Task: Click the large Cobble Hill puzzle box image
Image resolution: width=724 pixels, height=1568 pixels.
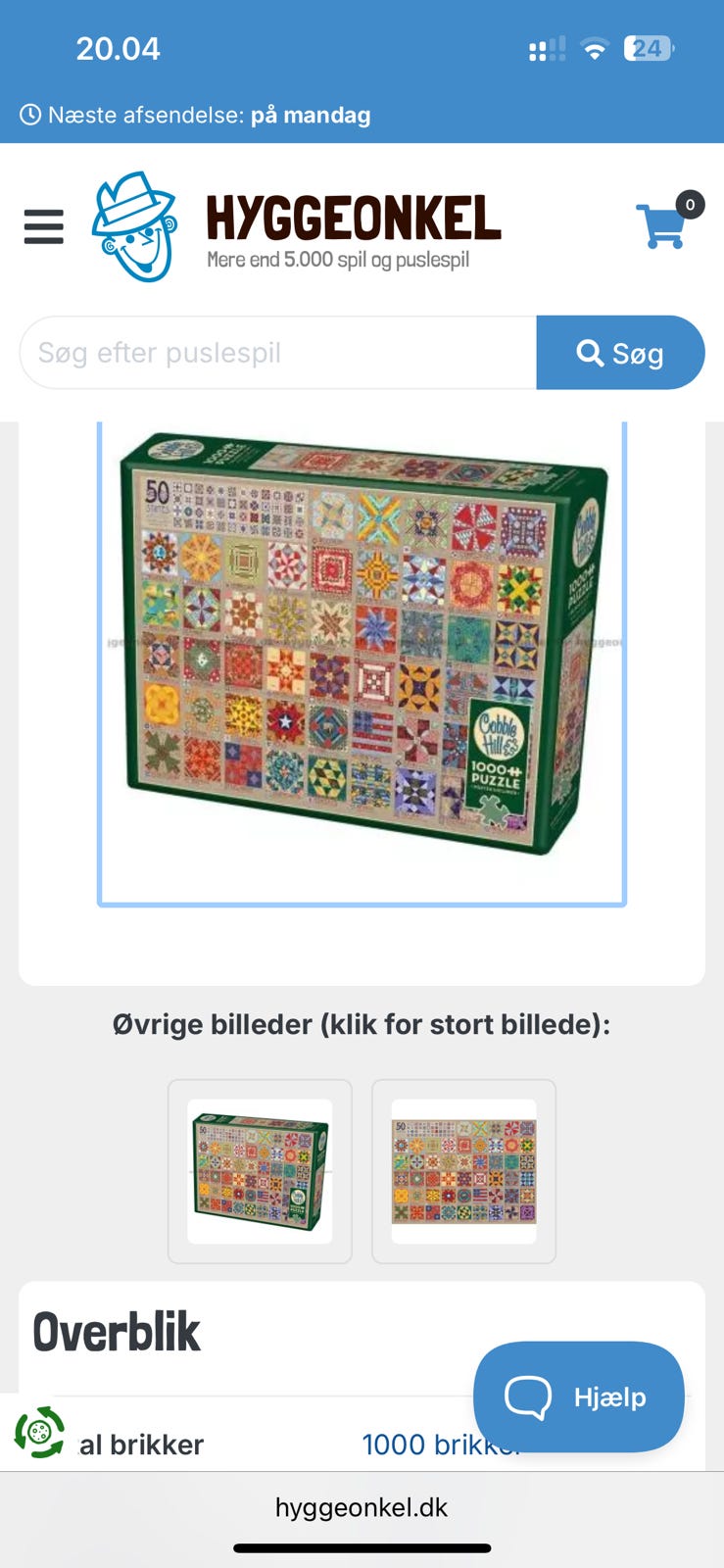Action: [362, 663]
